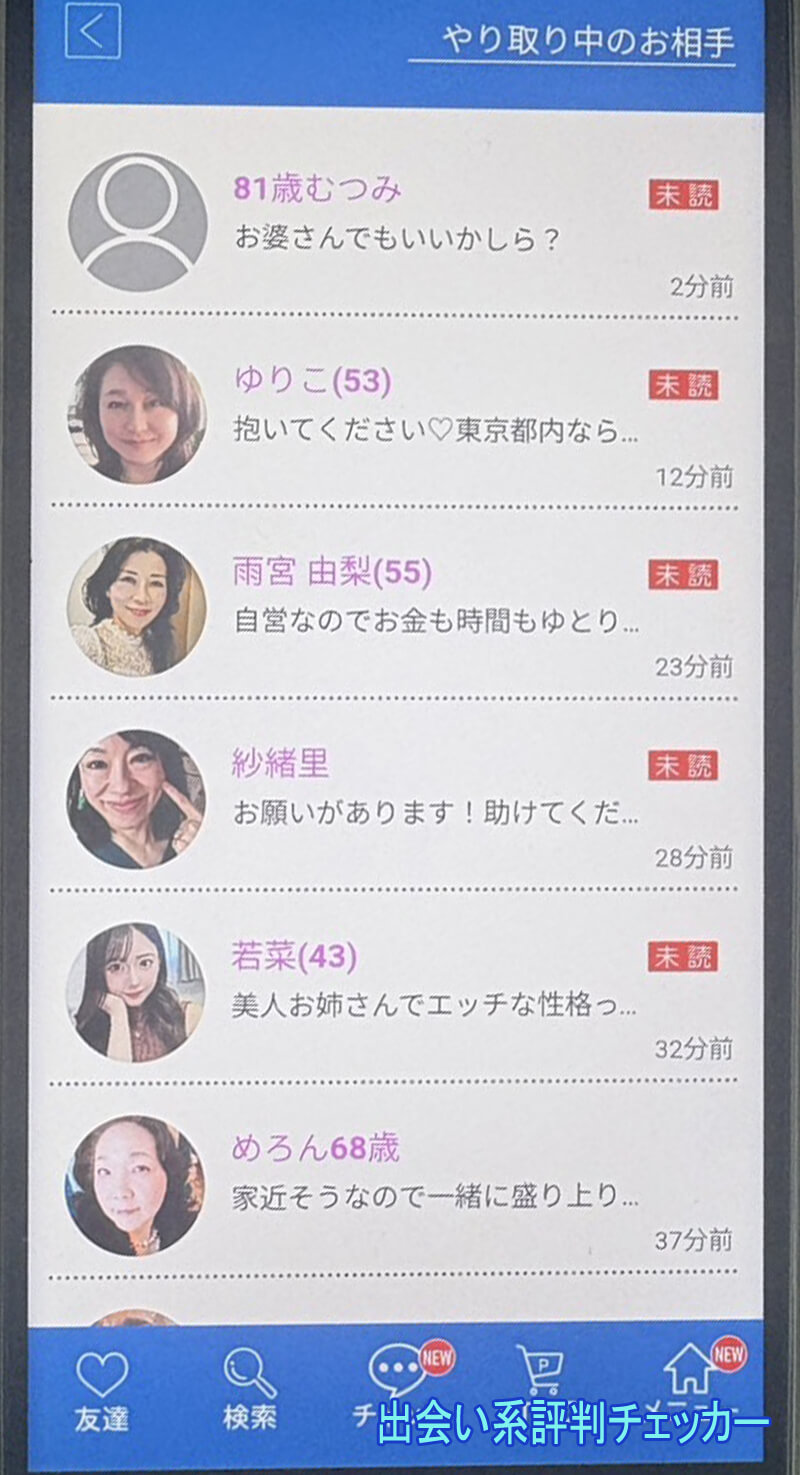The height and width of the screenshot is (1475, 800).
Task: Tap the back arrow at top left
Action: pos(93,30)
